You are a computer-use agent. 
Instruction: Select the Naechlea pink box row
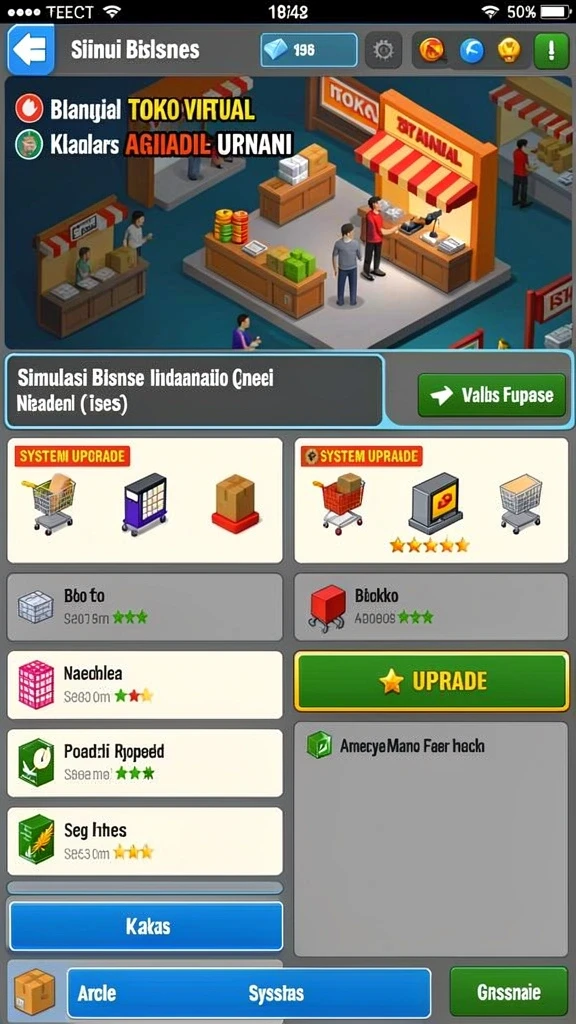[145, 684]
